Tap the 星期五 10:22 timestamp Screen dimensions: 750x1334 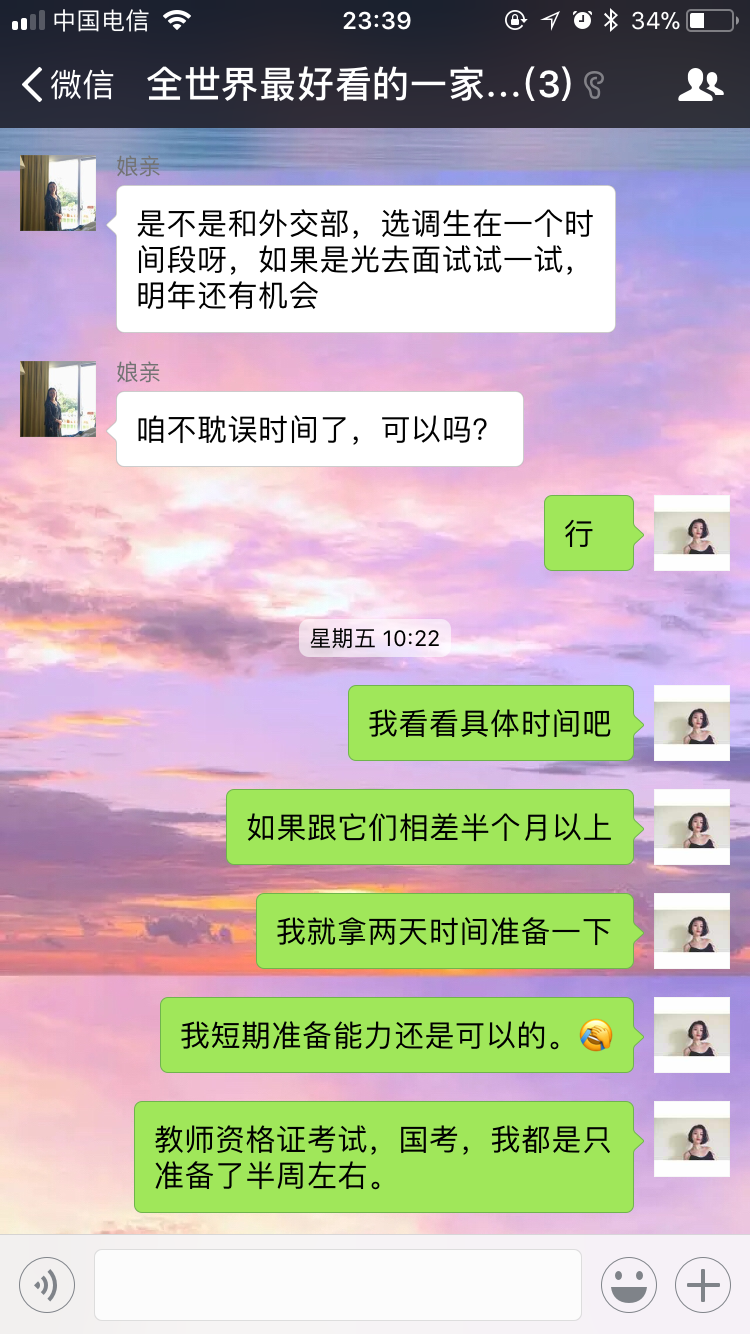(x=374, y=638)
